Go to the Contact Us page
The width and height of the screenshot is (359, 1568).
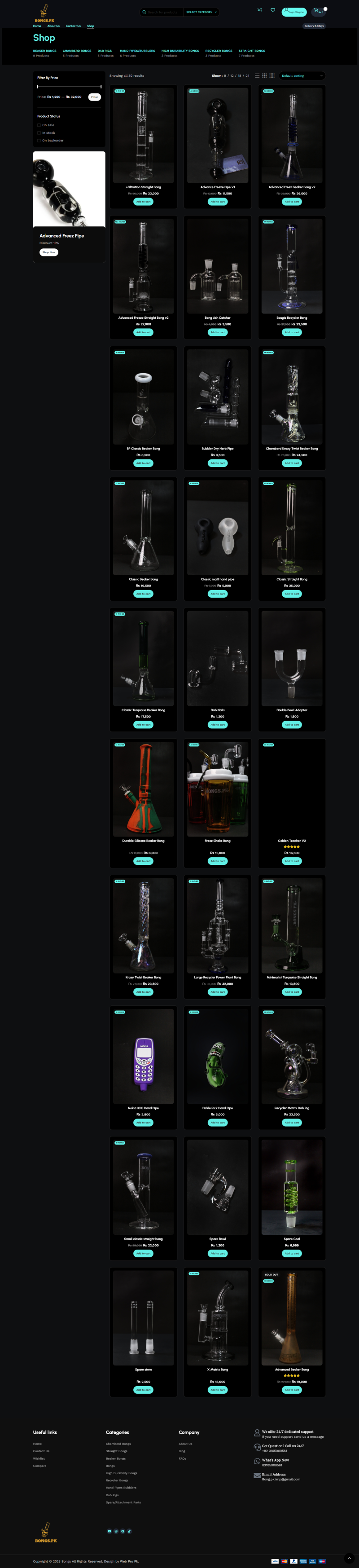(x=73, y=26)
